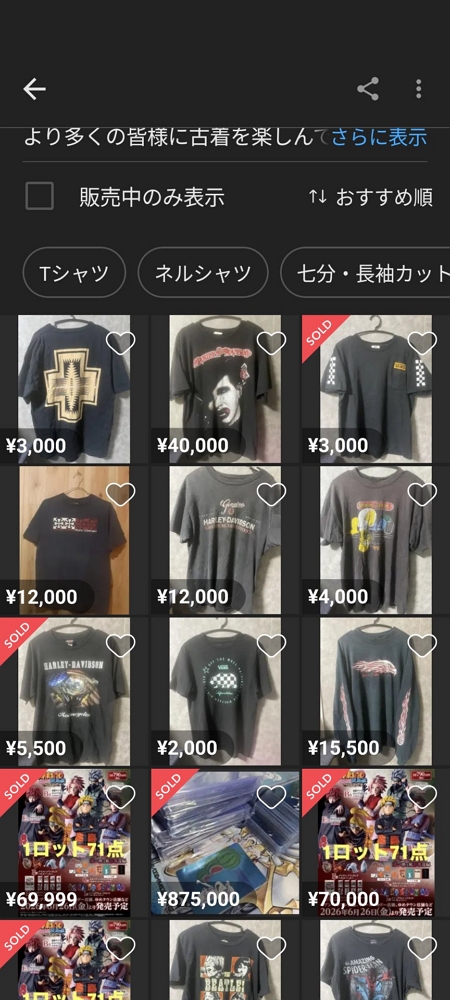Viewport: 450px width, 1000px height.
Task: Open the three-dot overflow menu
Action: click(x=418, y=89)
